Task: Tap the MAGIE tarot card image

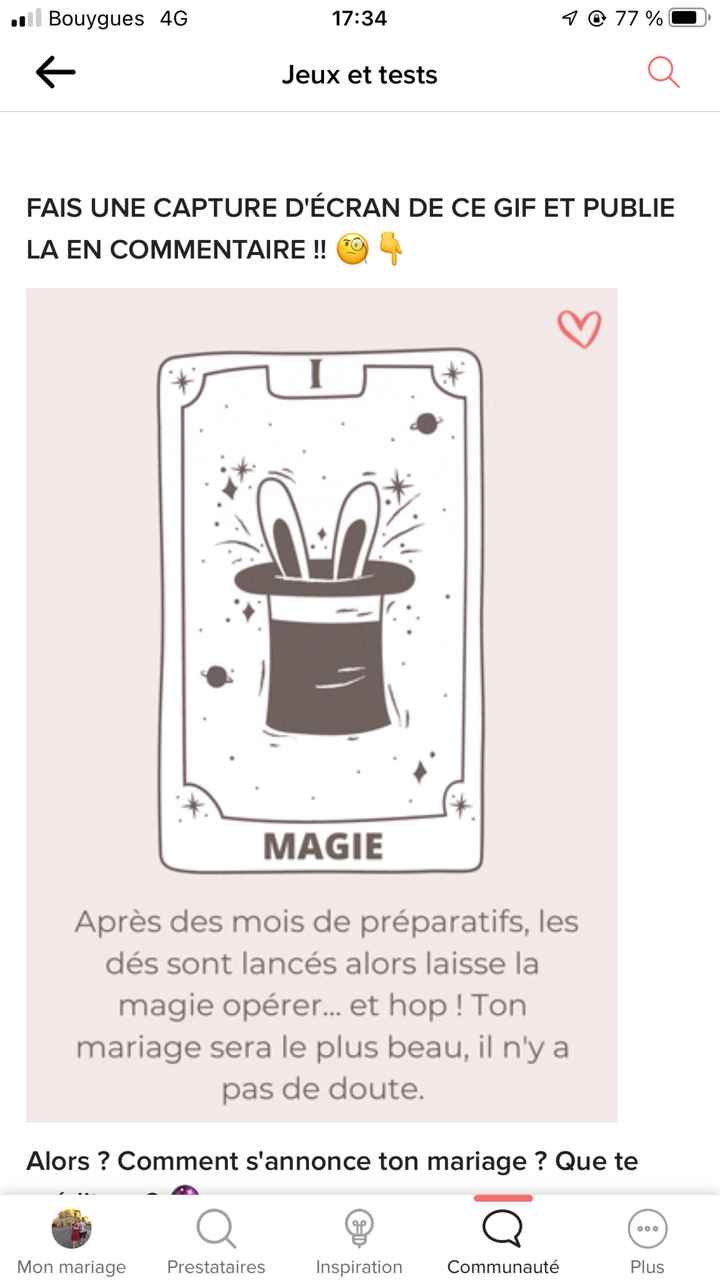Action: tap(320, 610)
